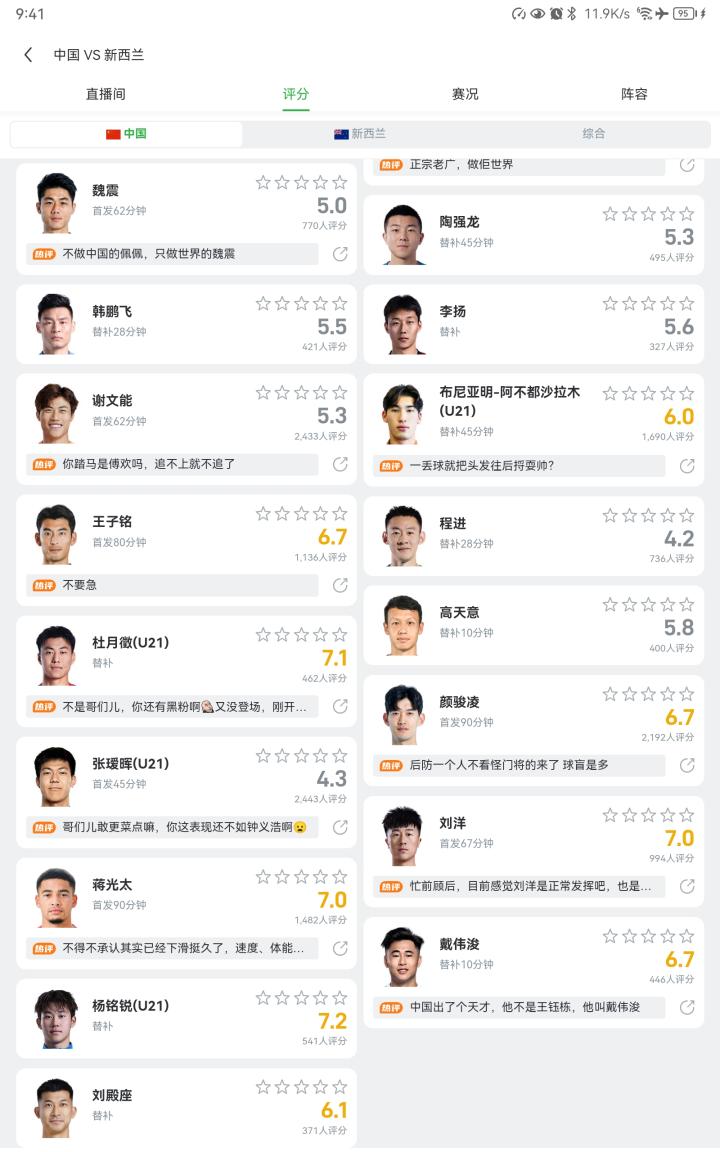Viewport: 720px width, 1152px height.
Task: Open hot comment 不要急 under 王子铭
Action: coord(173,586)
